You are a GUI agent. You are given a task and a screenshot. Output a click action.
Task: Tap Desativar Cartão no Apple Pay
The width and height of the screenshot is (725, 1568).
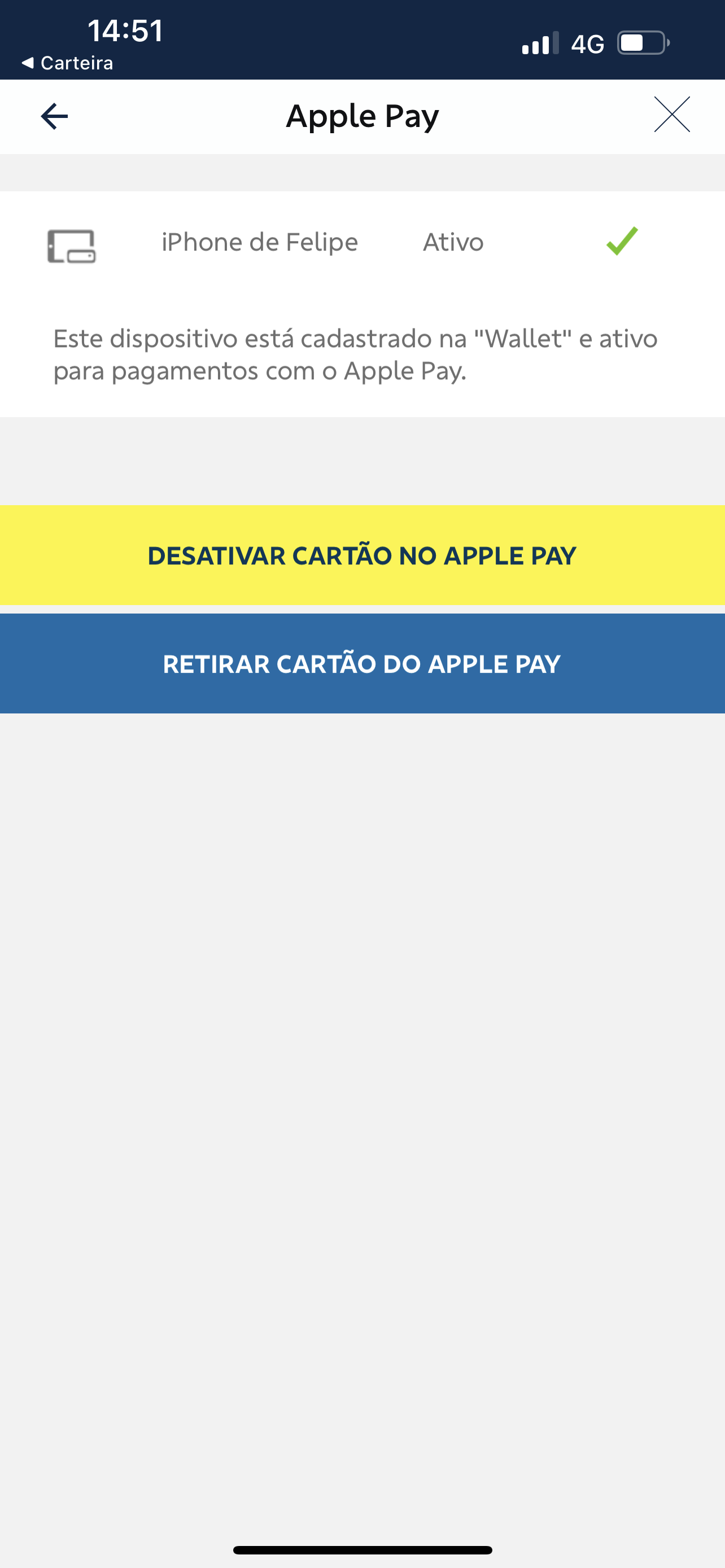(x=362, y=555)
